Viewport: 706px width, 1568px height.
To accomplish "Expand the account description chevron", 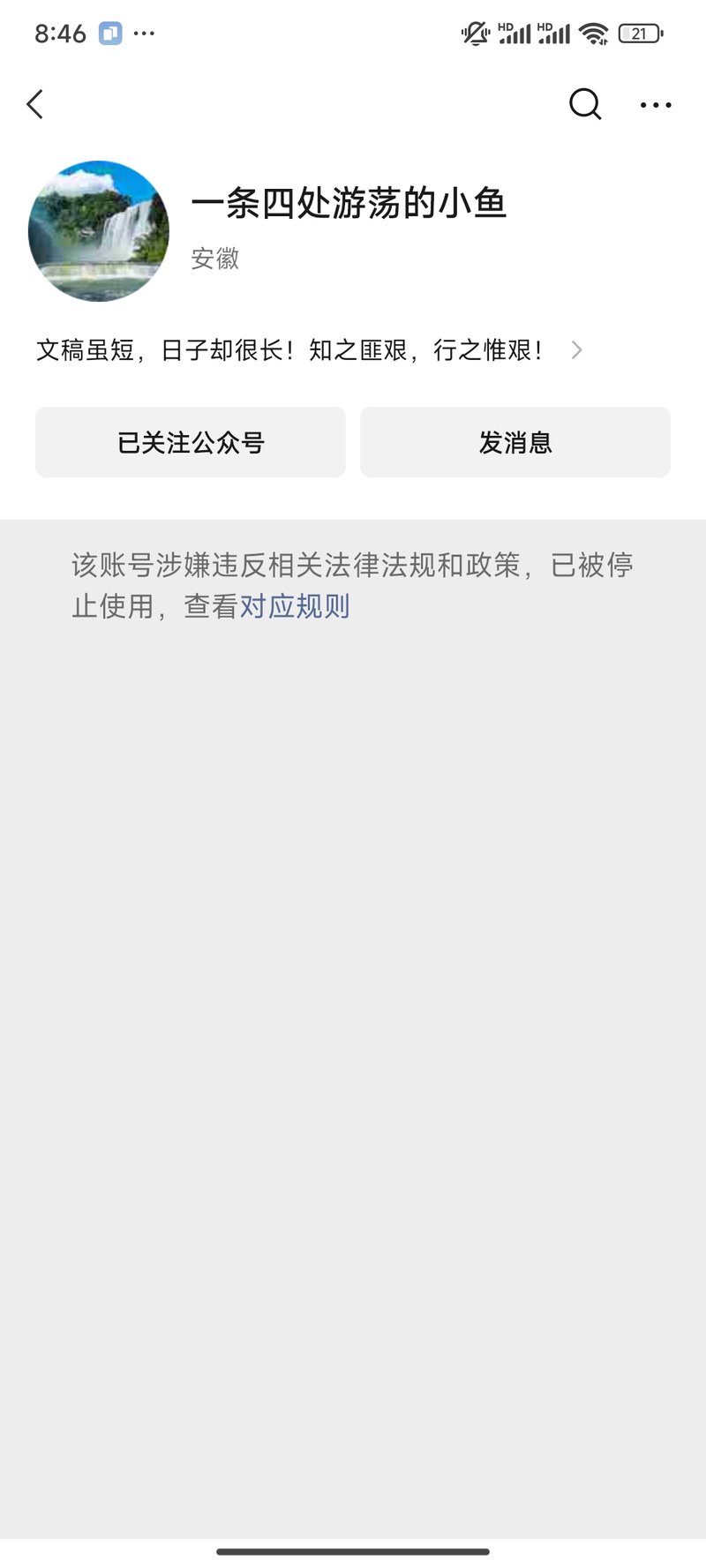I will (x=577, y=350).
